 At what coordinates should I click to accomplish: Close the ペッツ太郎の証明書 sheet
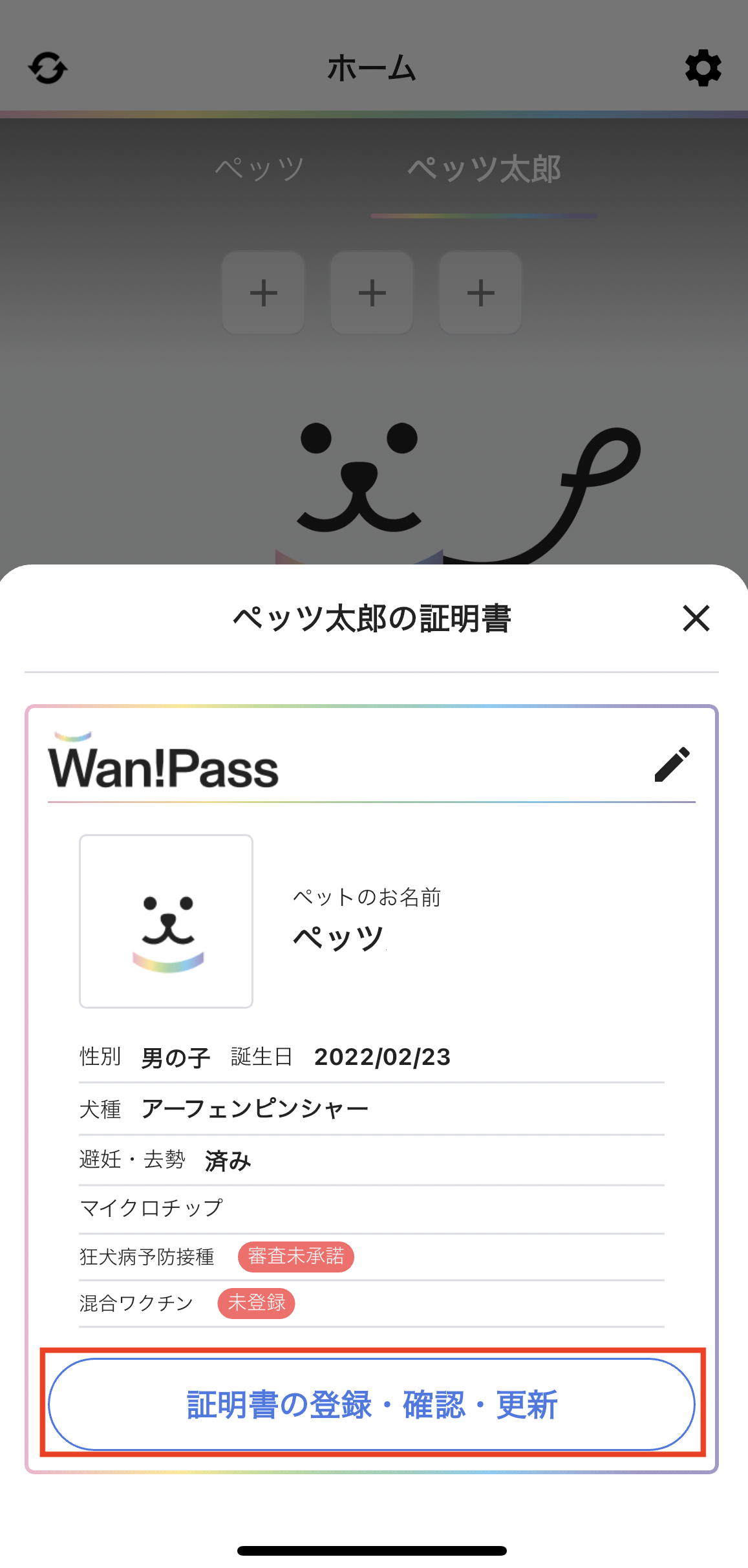696,618
